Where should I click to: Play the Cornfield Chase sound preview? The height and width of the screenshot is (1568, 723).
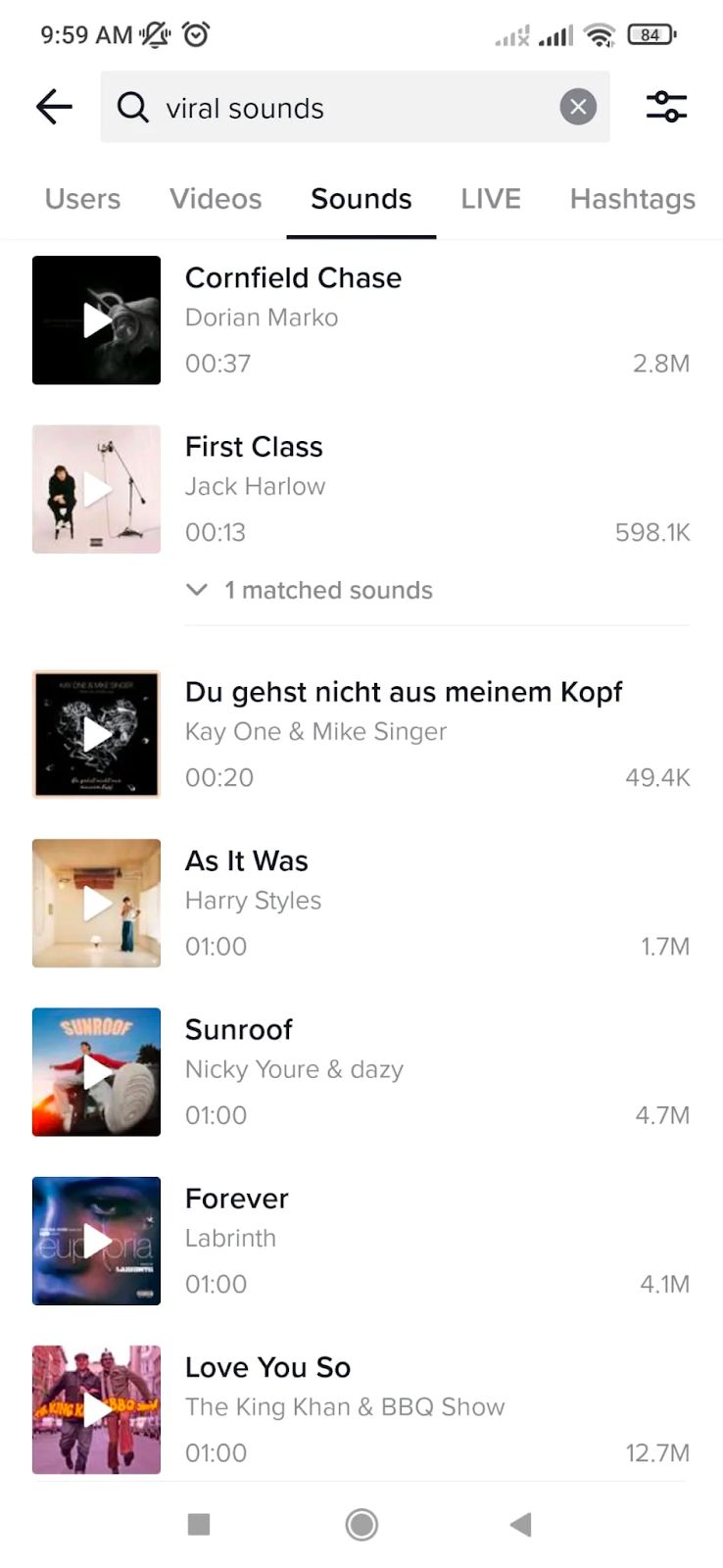coord(96,320)
